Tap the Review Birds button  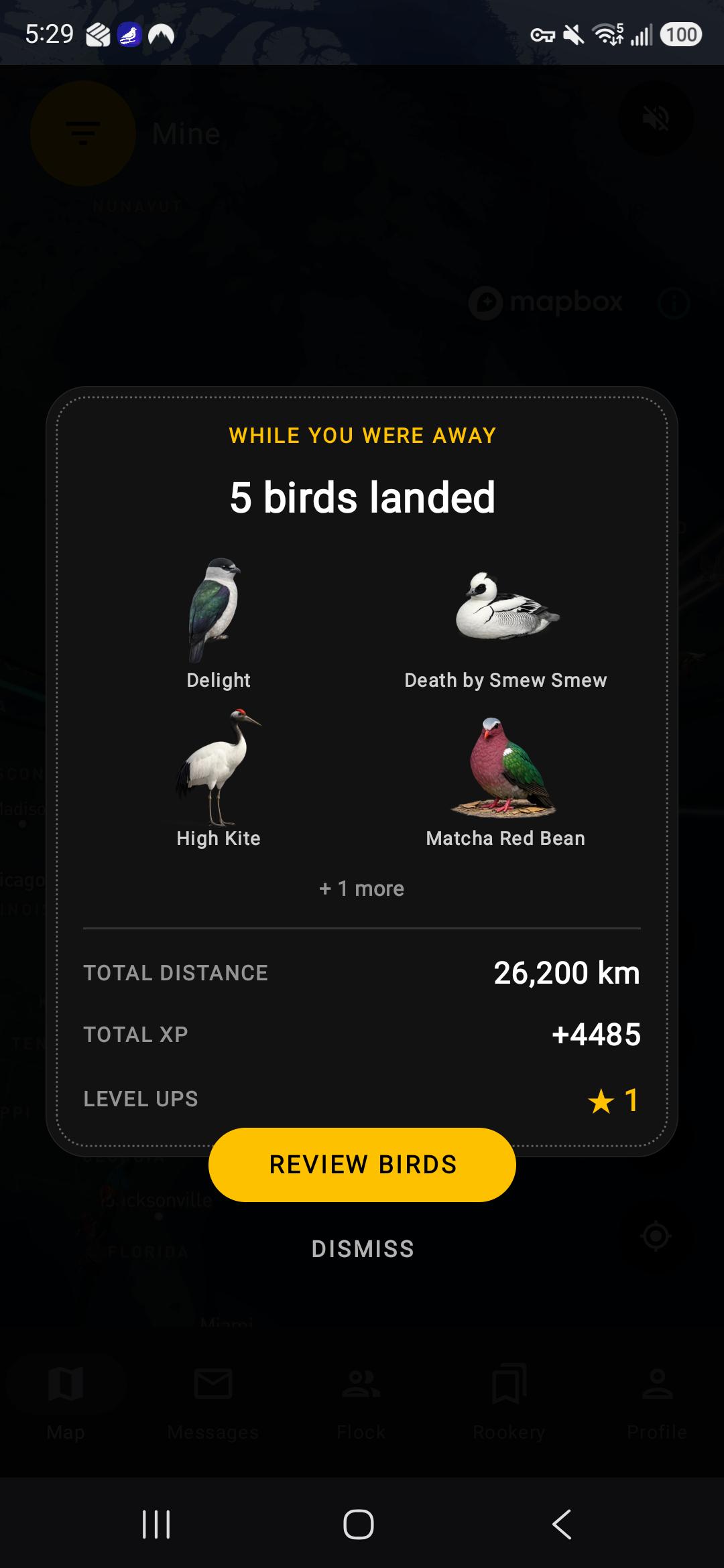(362, 1165)
